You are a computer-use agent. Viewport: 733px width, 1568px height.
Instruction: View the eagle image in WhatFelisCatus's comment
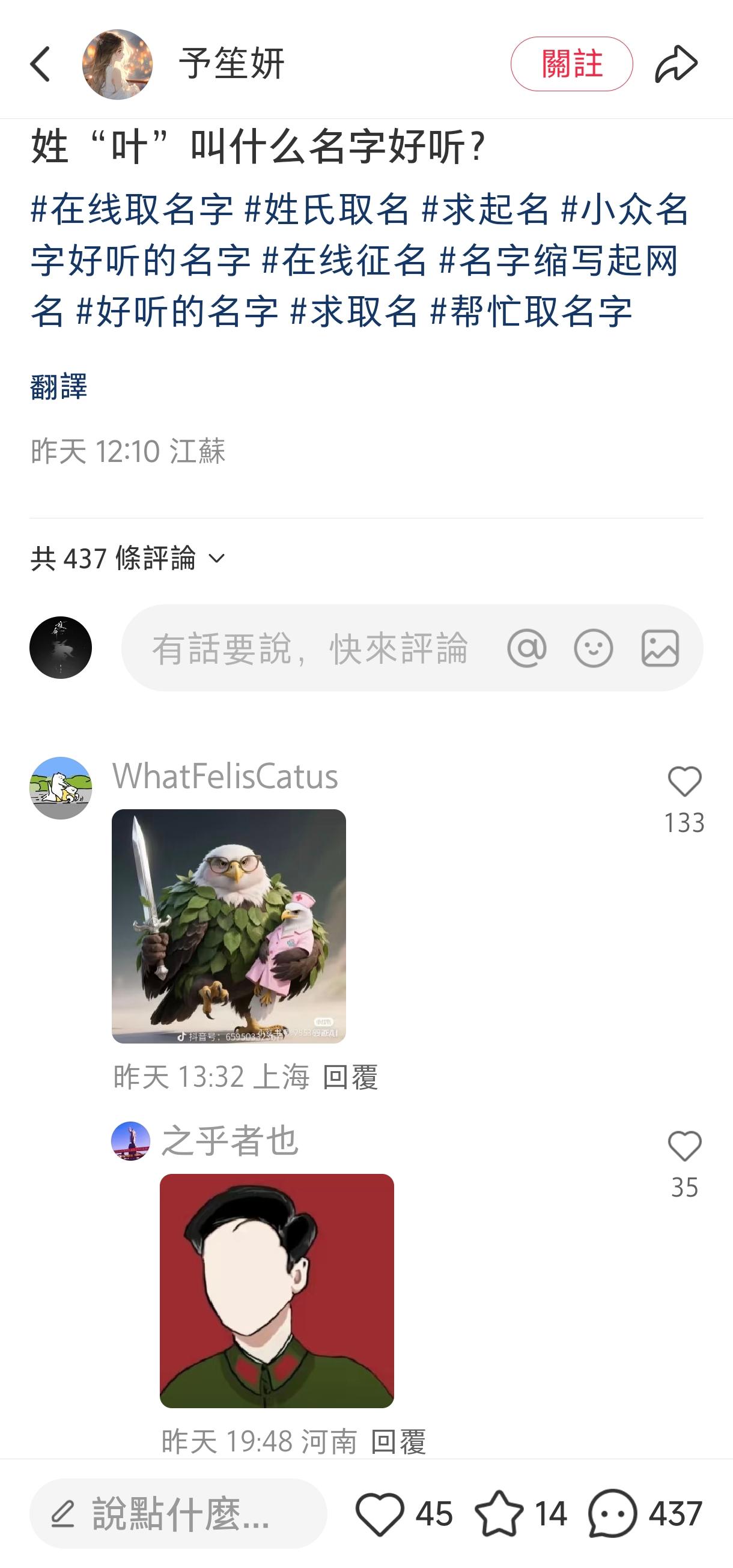229,926
